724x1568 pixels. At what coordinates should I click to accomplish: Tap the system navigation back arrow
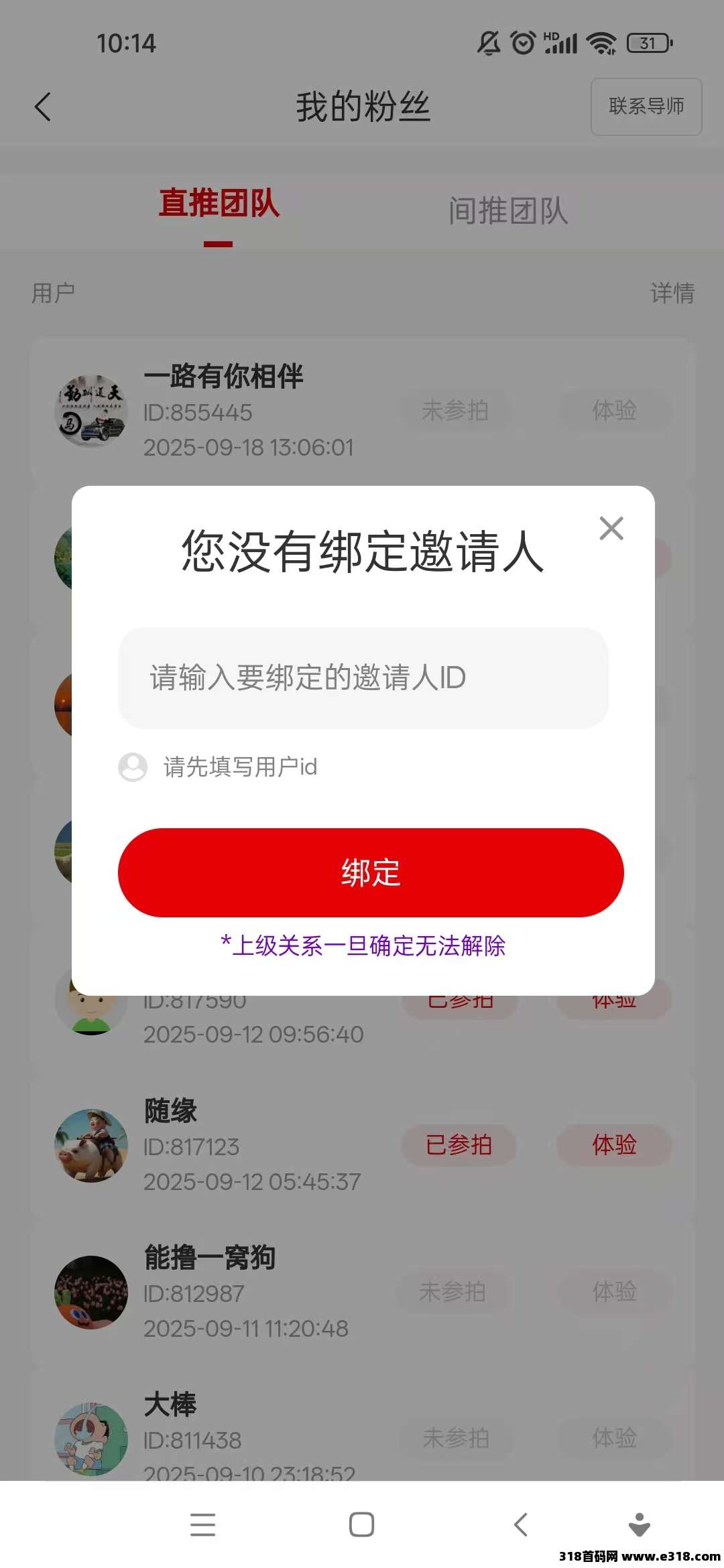521,1524
